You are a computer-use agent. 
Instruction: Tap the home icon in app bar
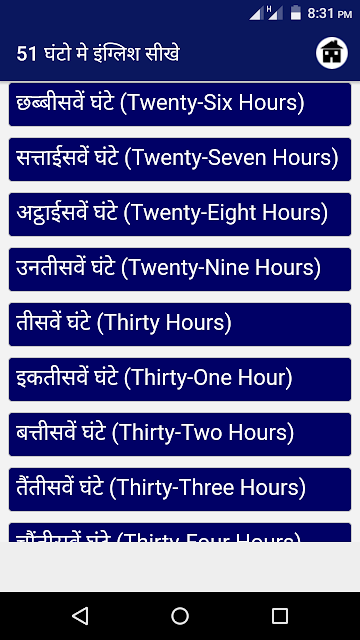[331, 53]
